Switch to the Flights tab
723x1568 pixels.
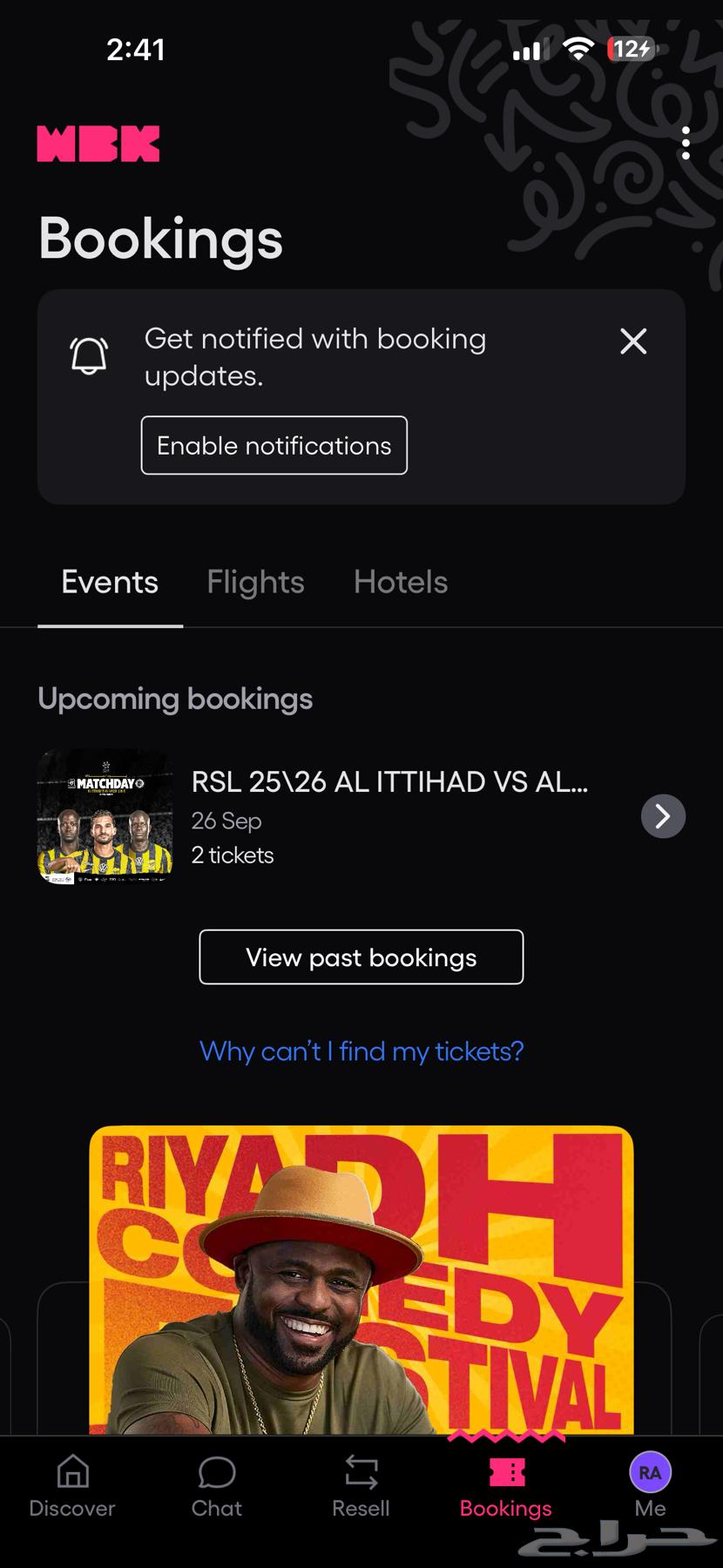coord(255,582)
